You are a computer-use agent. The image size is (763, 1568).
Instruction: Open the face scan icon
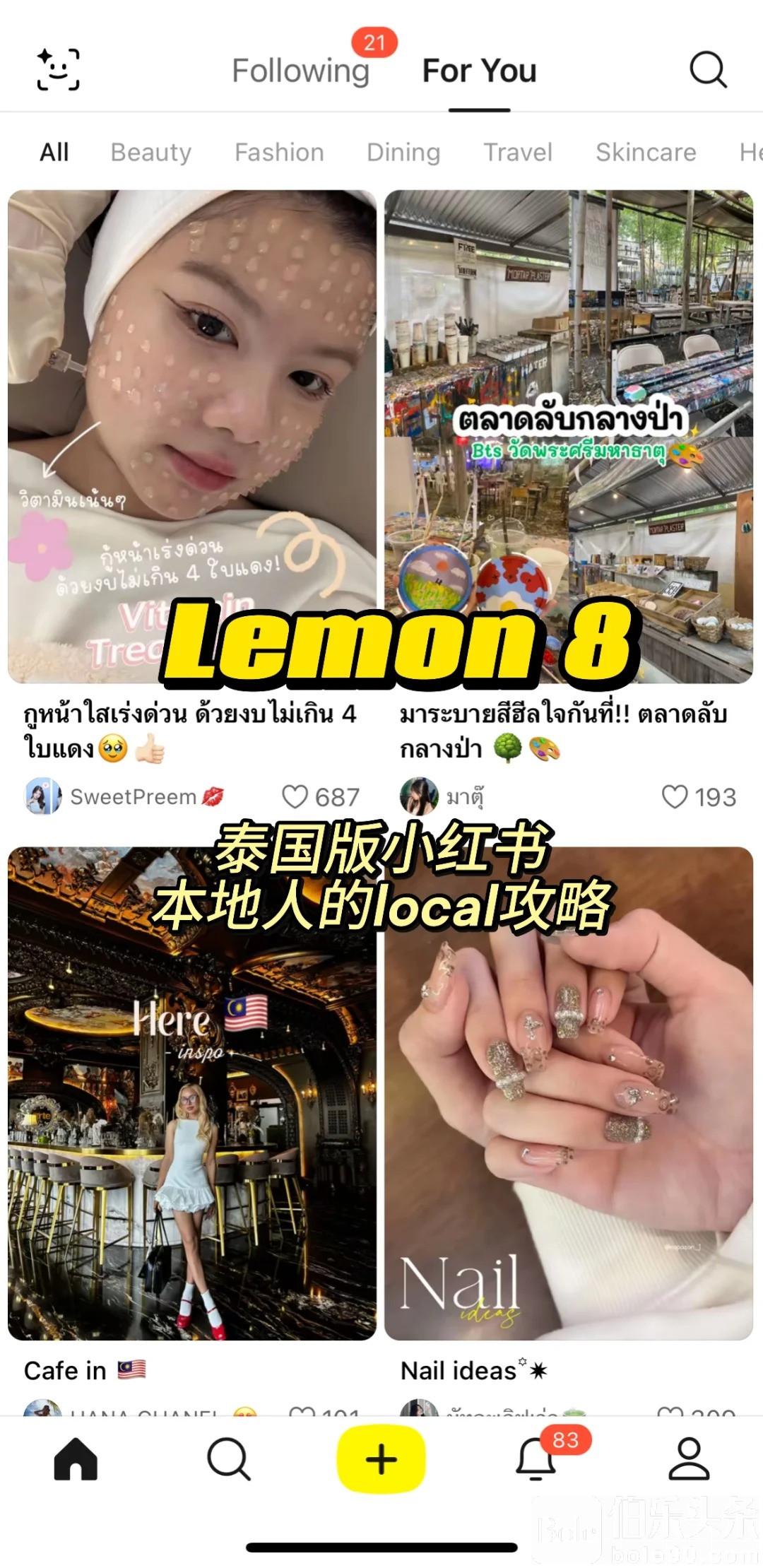pos(58,69)
